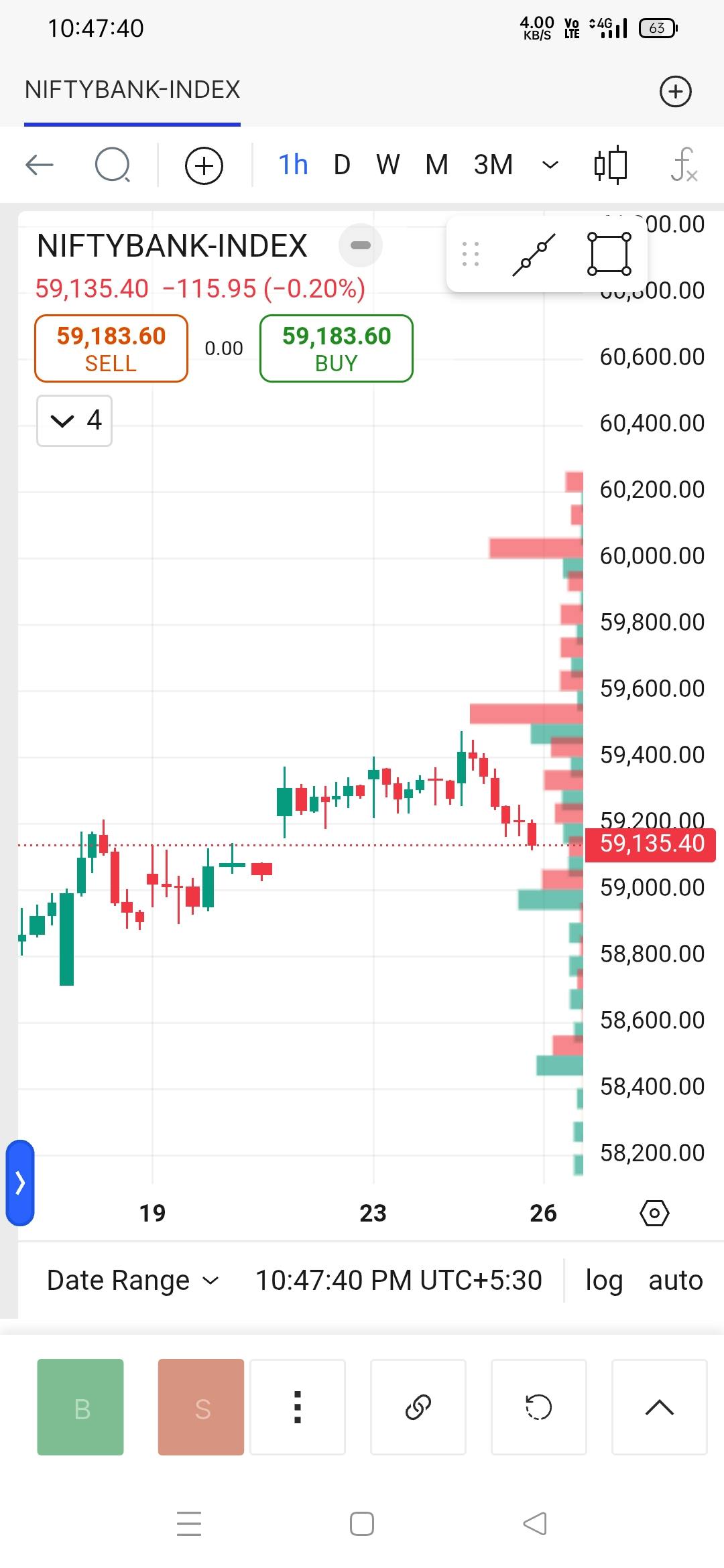Switch to the W timeframe
The width and height of the screenshot is (724, 1568).
[388, 165]
